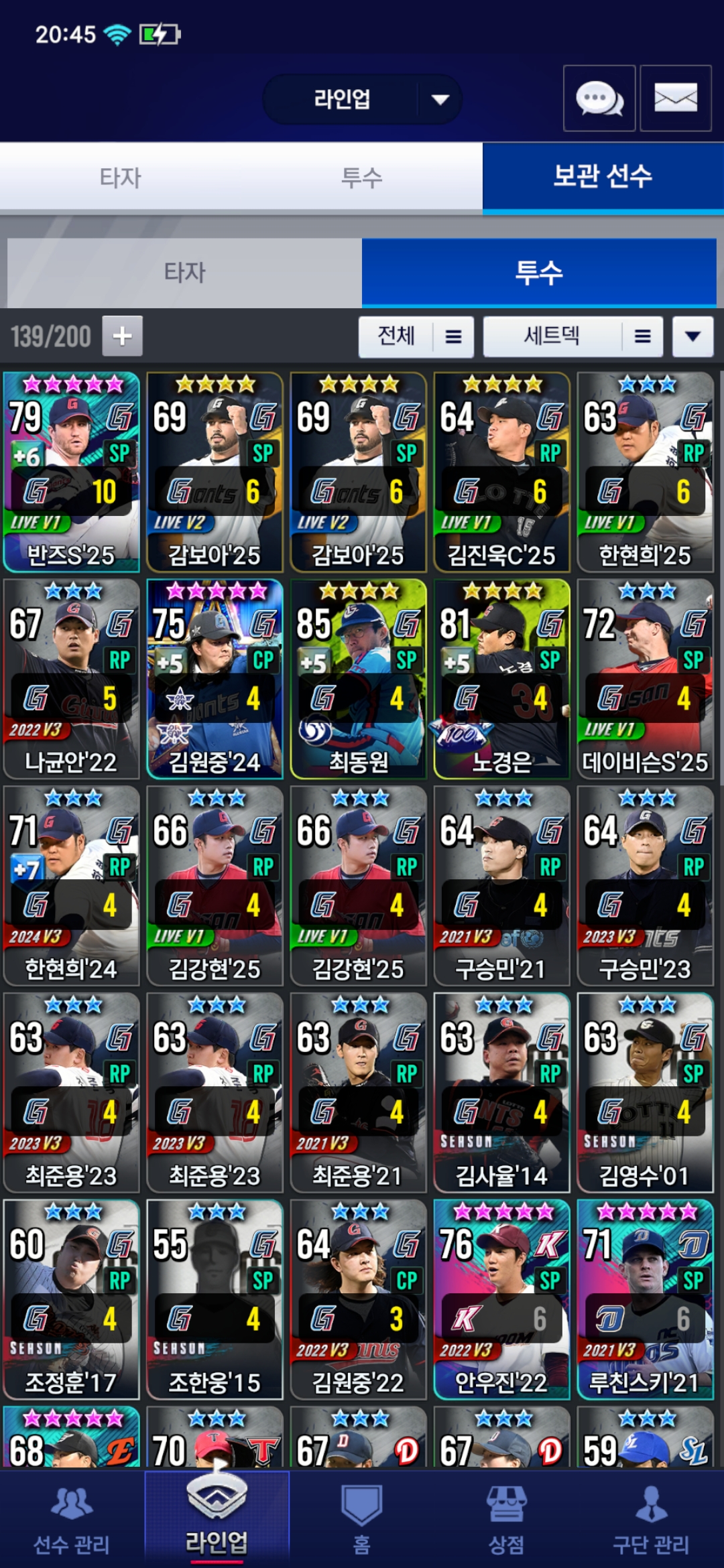
Task: Open the 세트덱 sort menu
Action: (572, 336)
